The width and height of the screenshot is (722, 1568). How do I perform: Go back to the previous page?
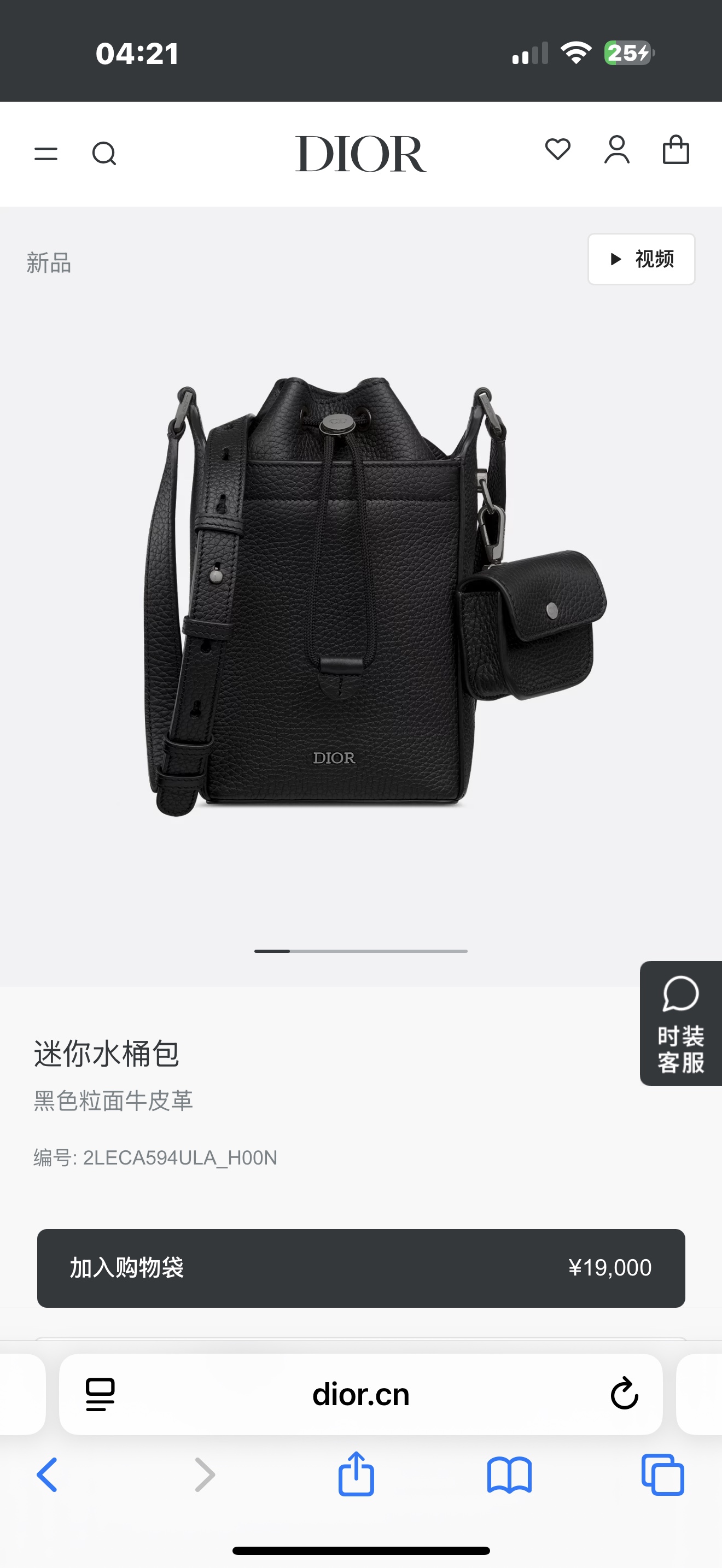tap(48, 1475)
